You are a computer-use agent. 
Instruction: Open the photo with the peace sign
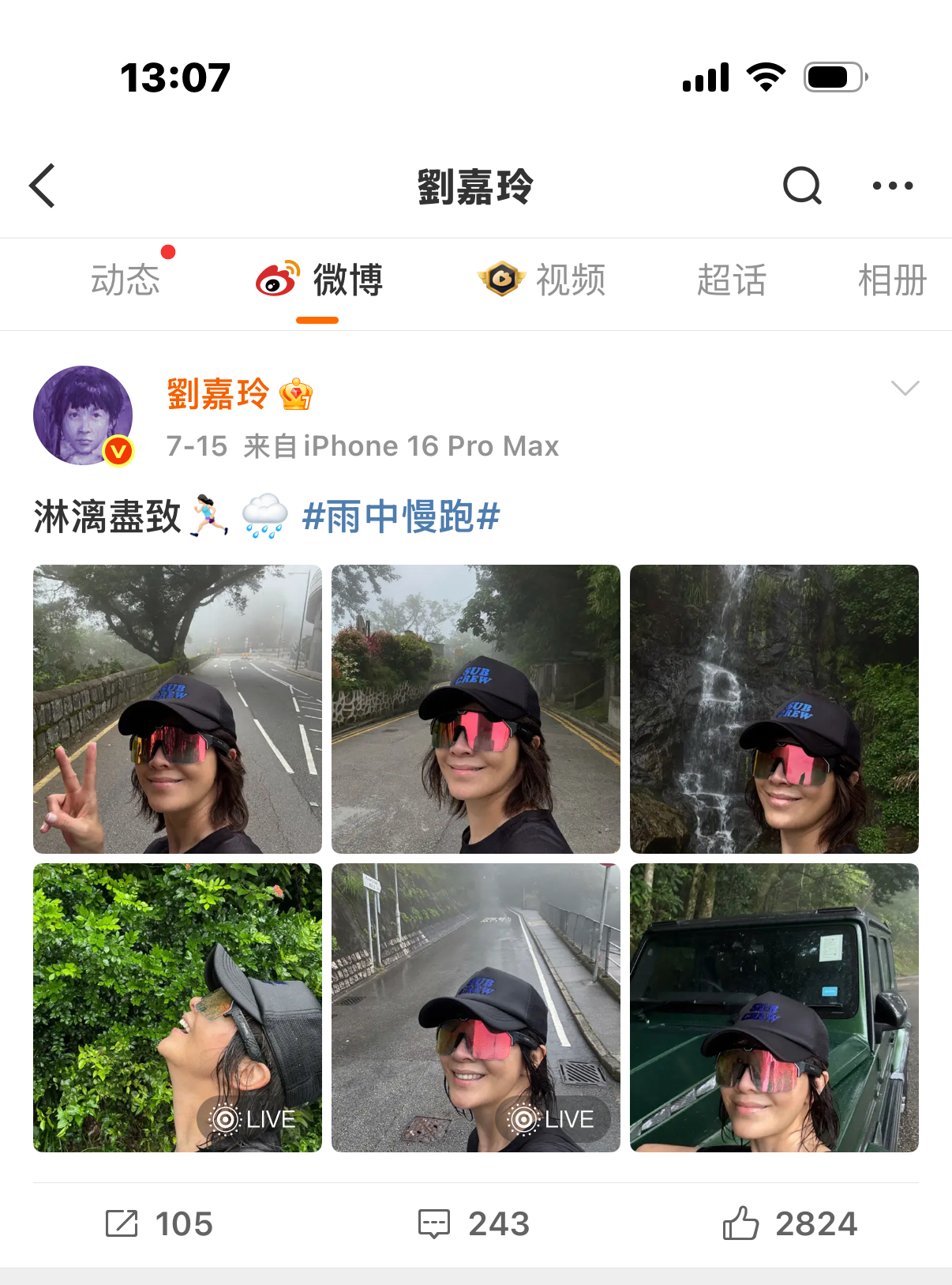[x=178, y=709]
